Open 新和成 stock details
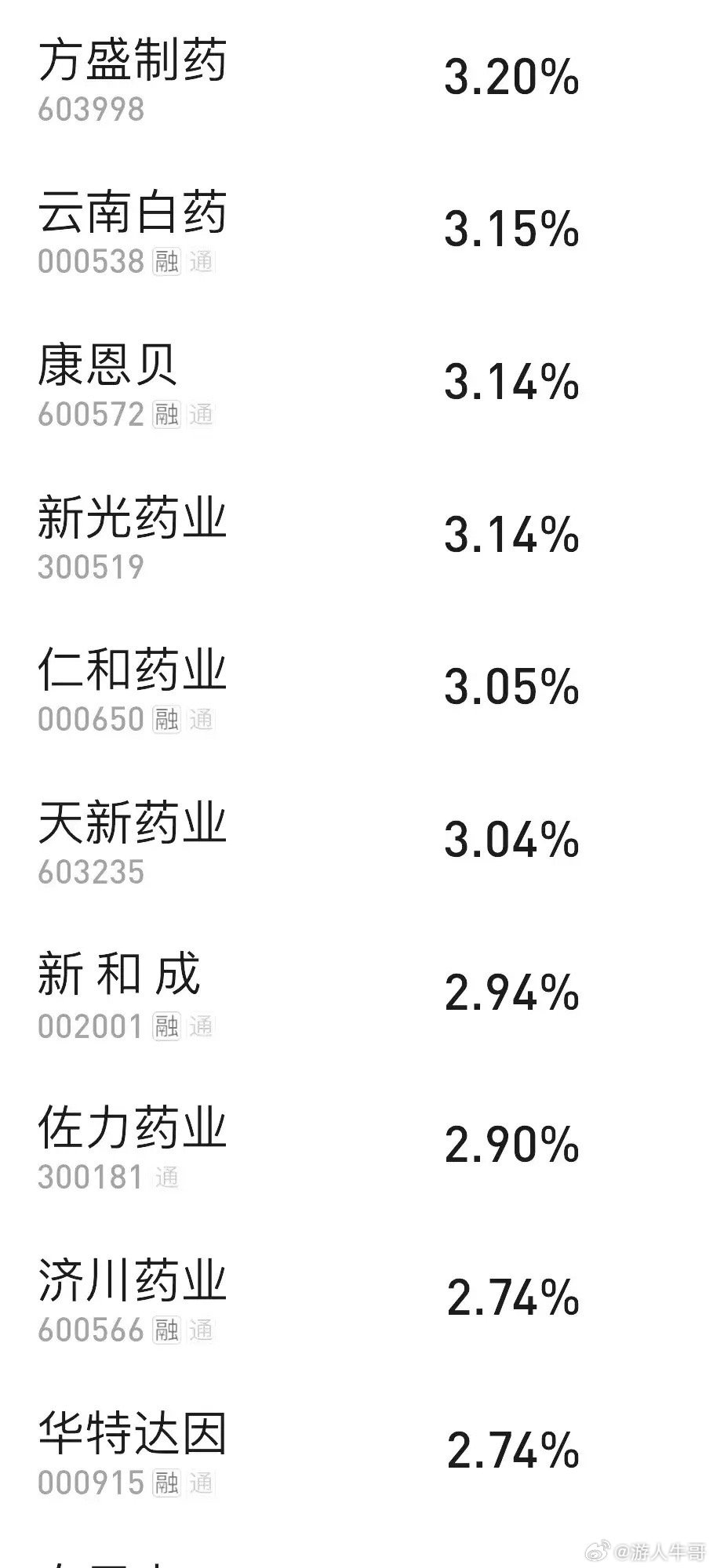Image resolution: width=713 pixels, height=1568 pixels. (x=356, y=994)
